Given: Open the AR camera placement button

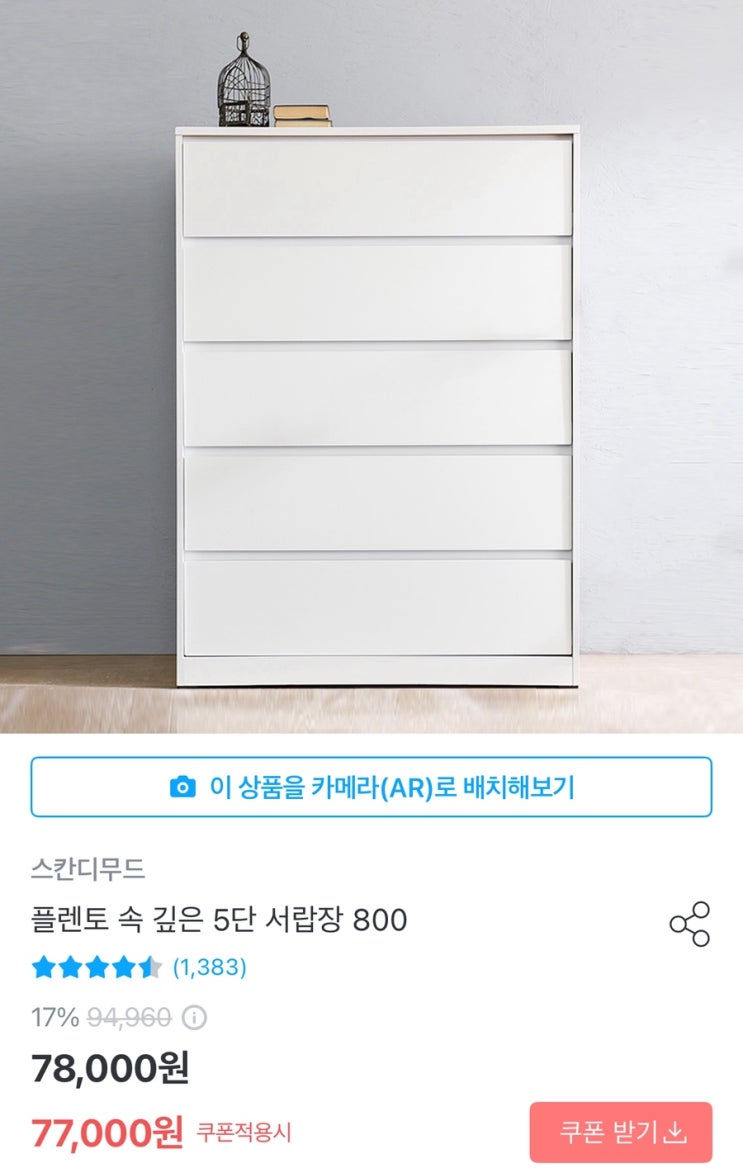Looking at the screenshot, I should [x=371, y=787].
